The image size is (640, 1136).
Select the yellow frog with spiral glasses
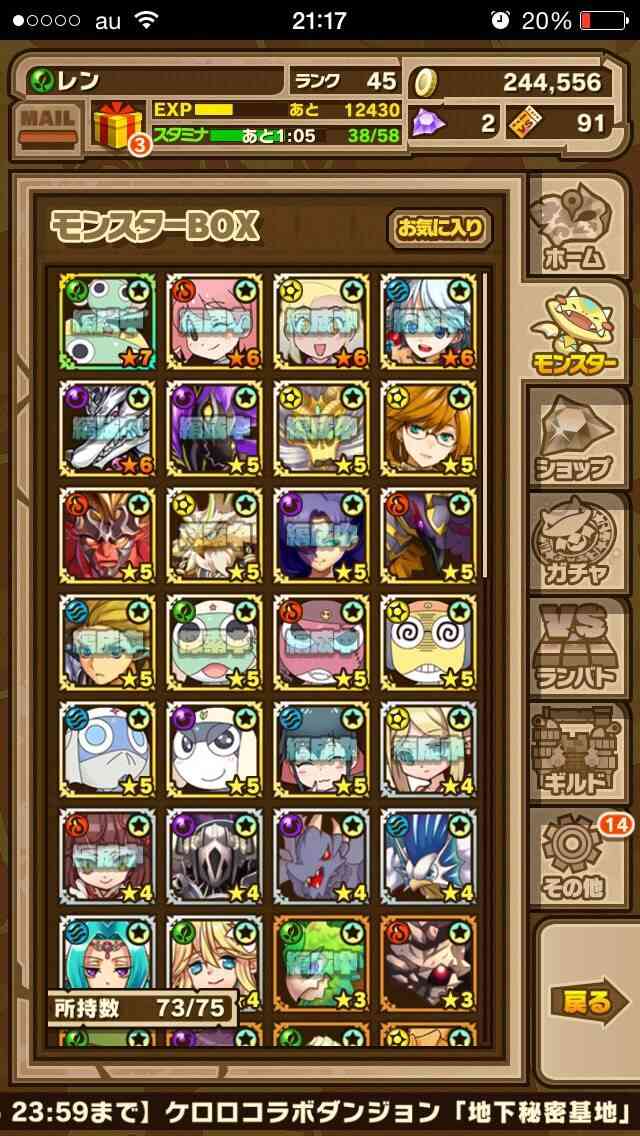click(429, 643)
